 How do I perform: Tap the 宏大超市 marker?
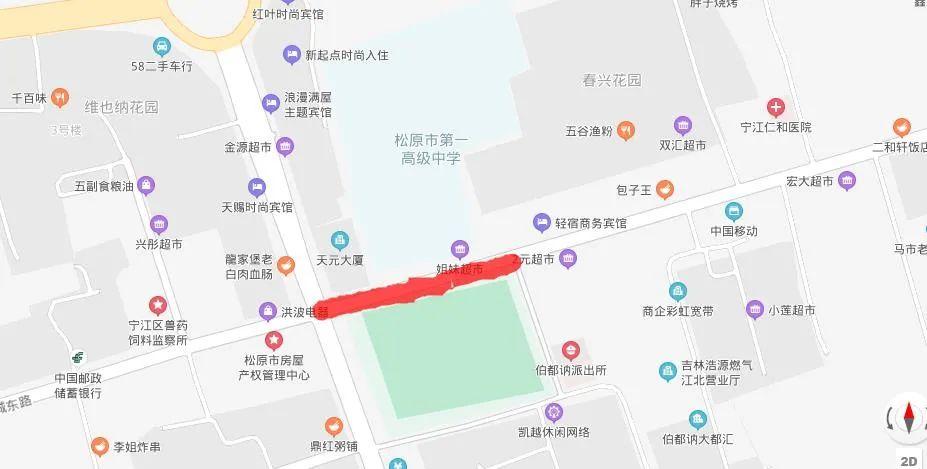tap(847, 181)
